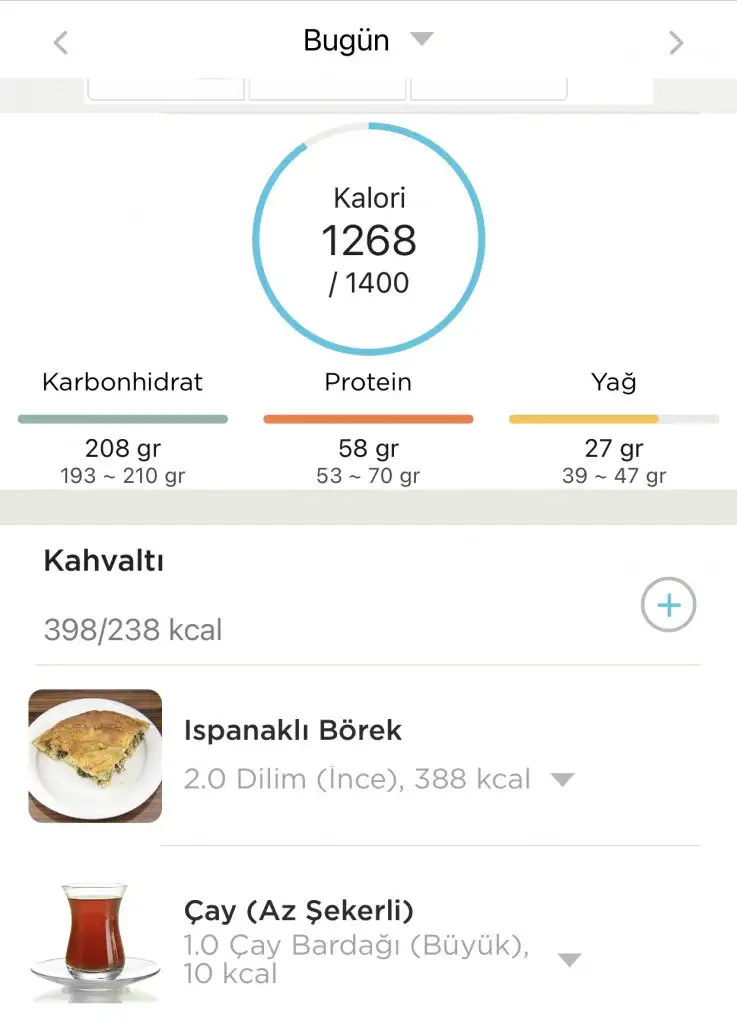
Task: Change the Çay (Az Şekerli) portion size
Action: coord(569,960)
